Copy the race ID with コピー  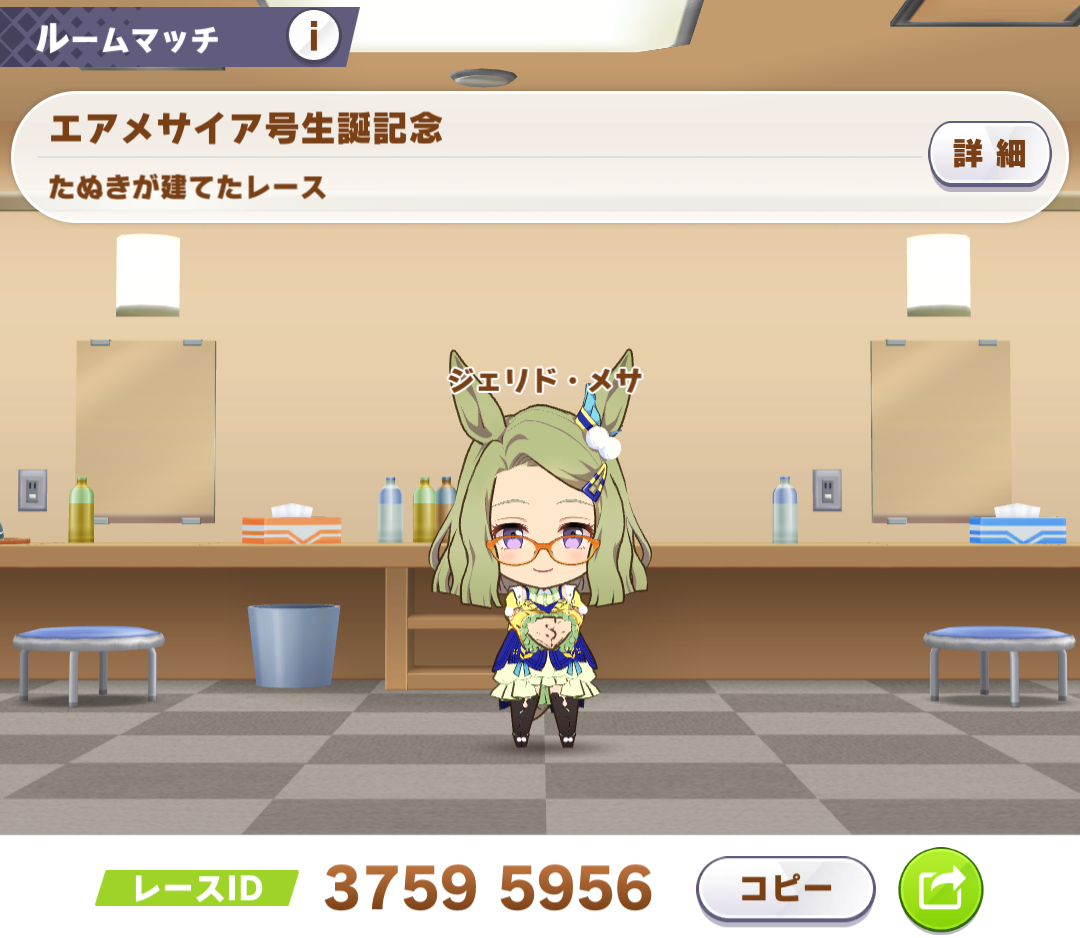(x=785, y=888)
